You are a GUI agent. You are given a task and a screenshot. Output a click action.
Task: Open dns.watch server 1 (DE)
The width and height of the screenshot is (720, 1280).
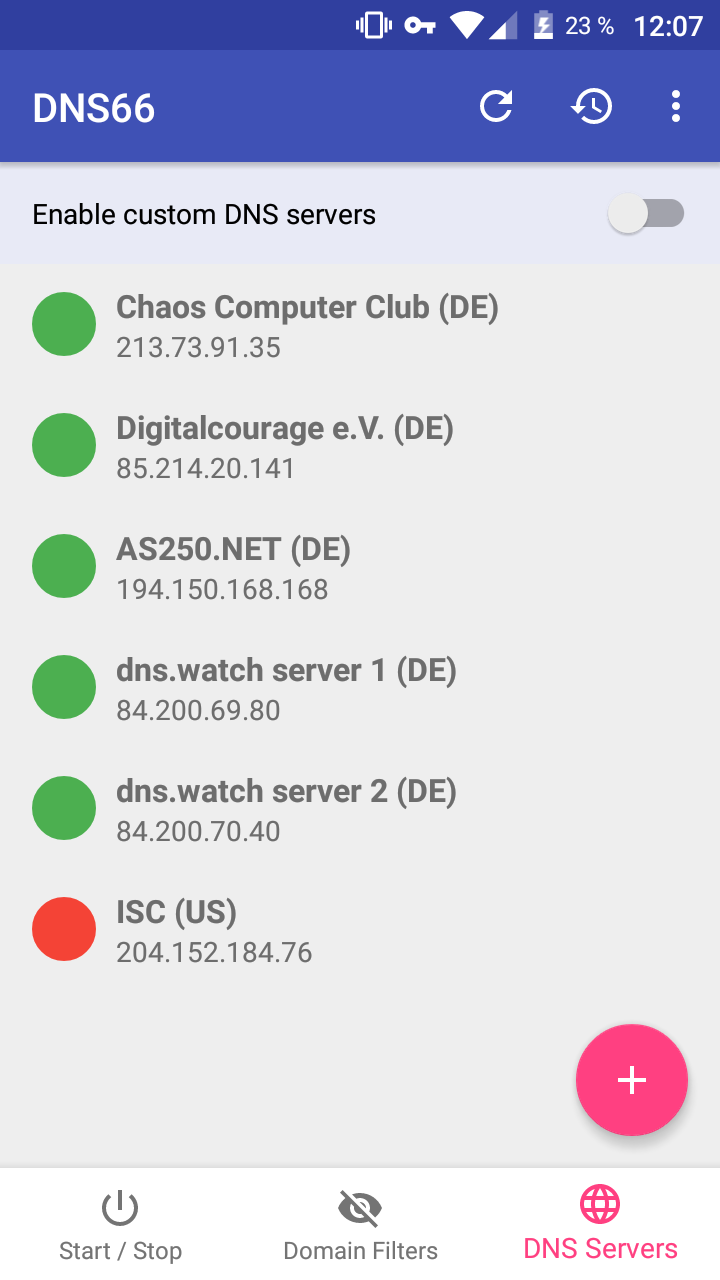click(x=360, y=688)
